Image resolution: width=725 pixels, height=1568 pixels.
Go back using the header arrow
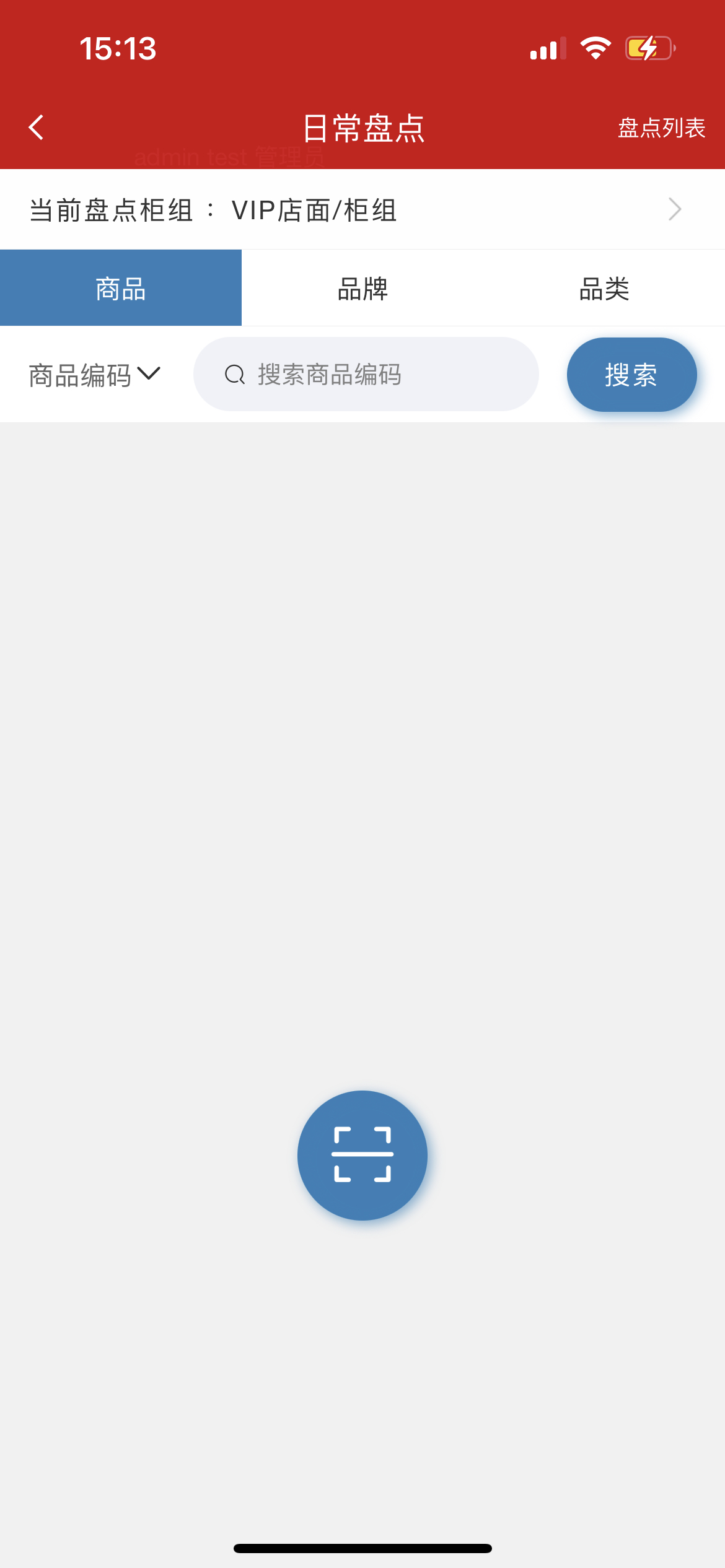pyautogui.click(x=37, y=128)
